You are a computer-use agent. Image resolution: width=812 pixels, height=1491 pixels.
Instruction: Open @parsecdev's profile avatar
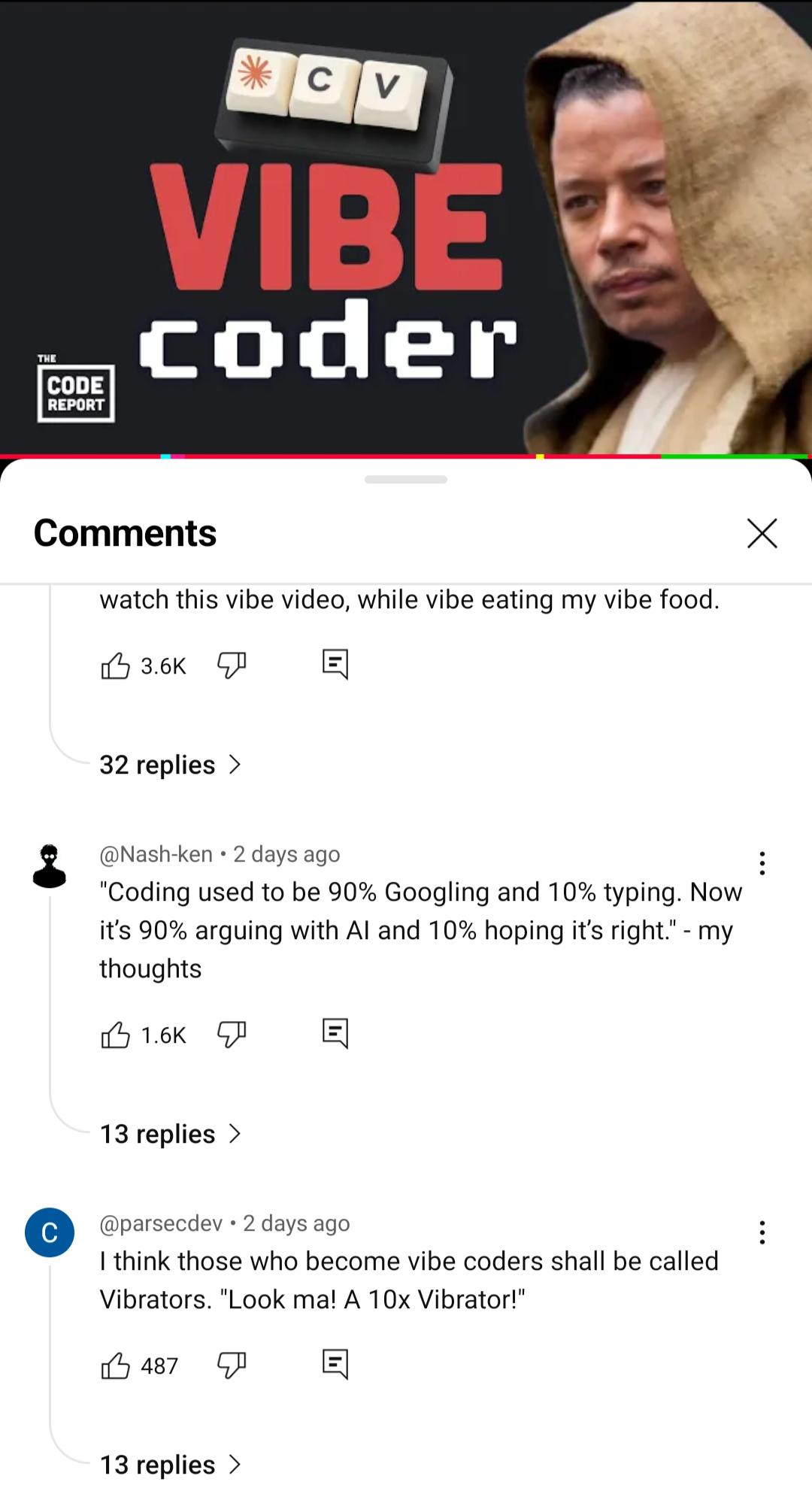click(x=50, y=1233)
